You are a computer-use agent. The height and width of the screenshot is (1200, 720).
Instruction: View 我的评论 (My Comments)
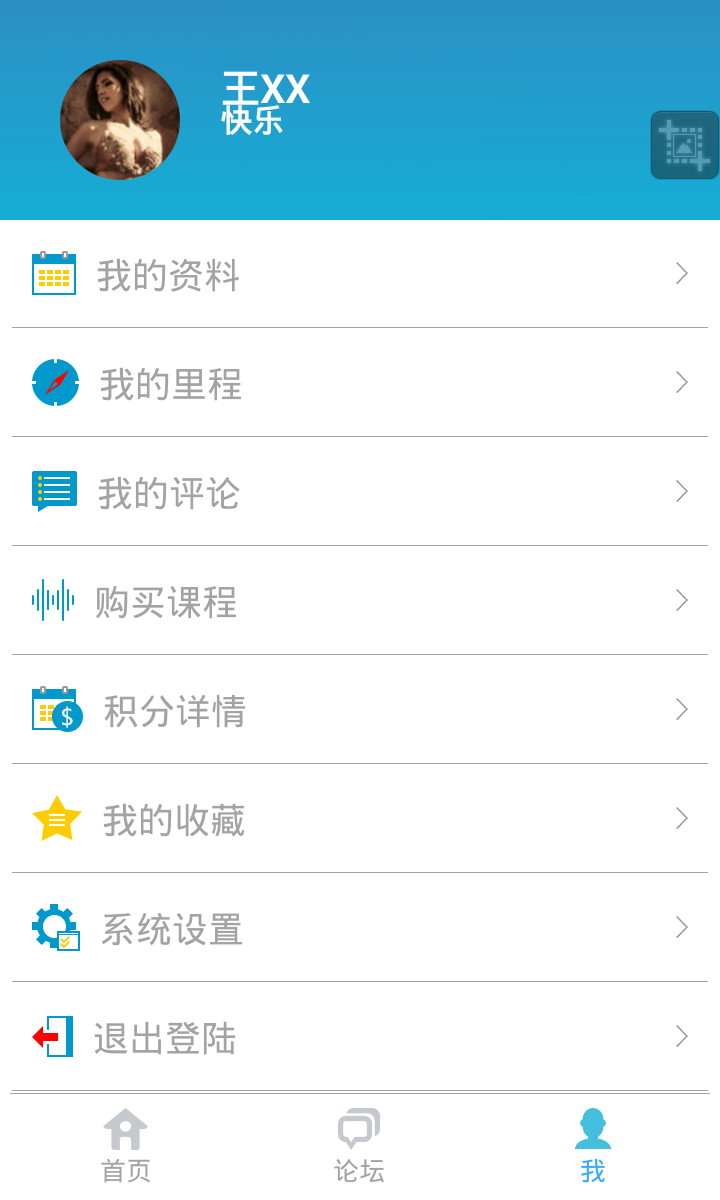pos(360,492)
